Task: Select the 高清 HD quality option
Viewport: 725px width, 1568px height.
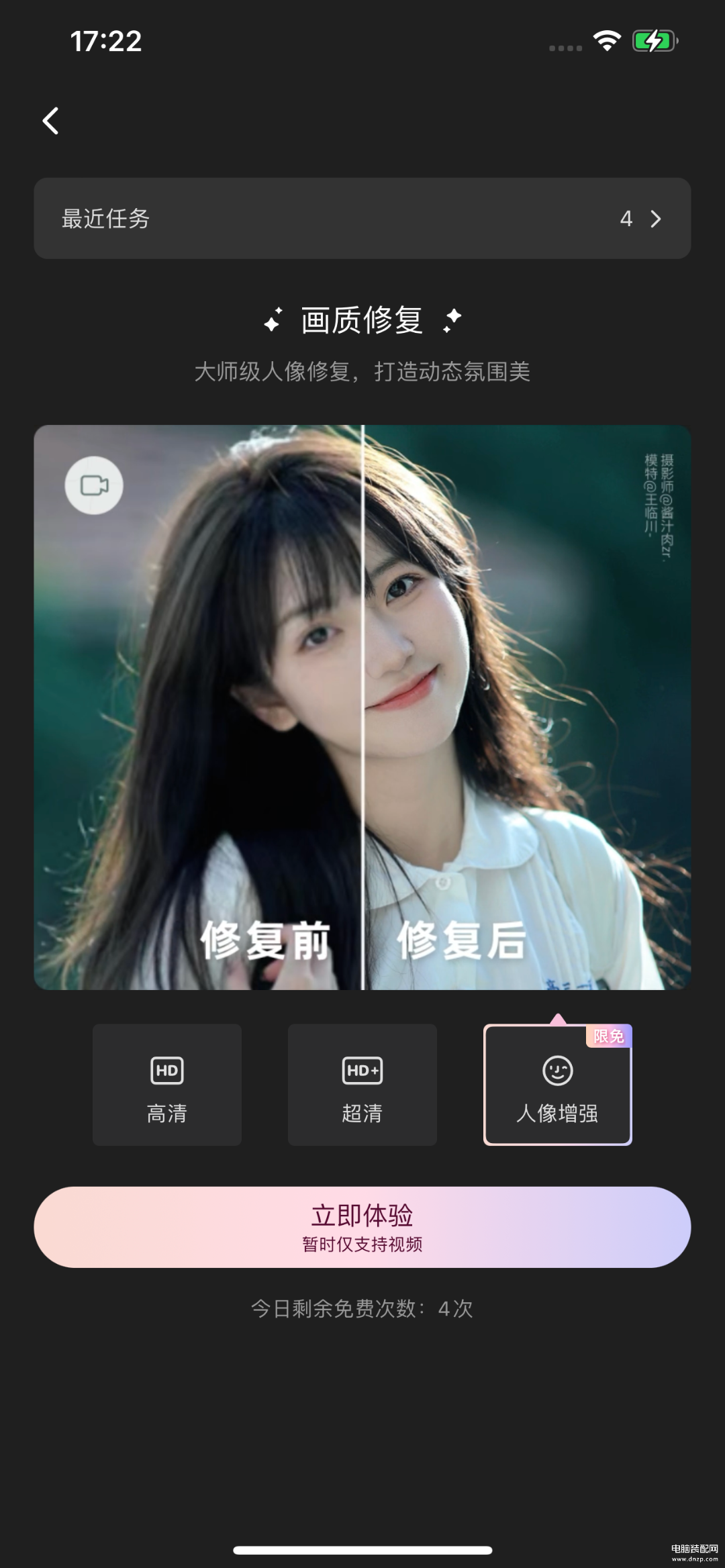Action: click(x=167, y=1084)
